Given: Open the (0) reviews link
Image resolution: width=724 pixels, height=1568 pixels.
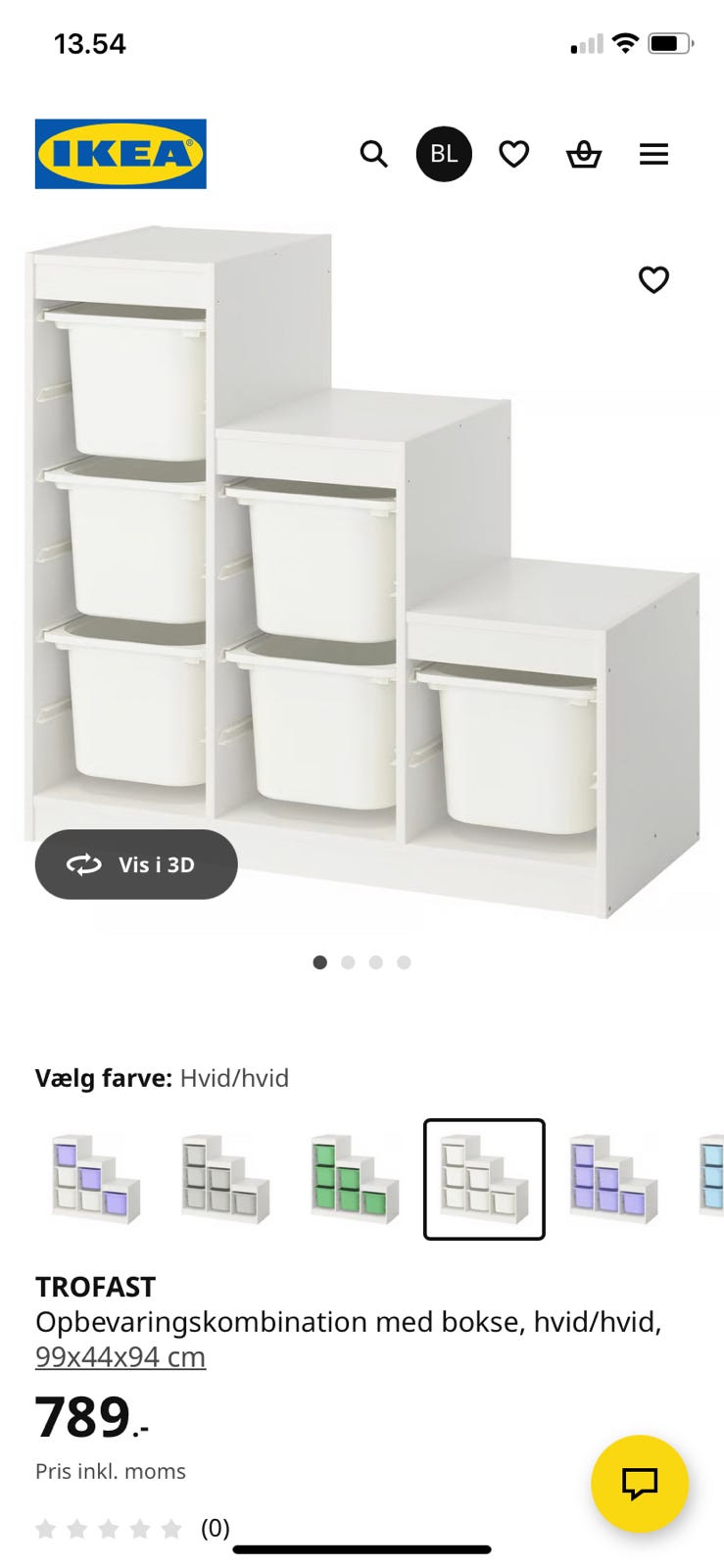Looking at the screenshot, I should (216, 1528).
